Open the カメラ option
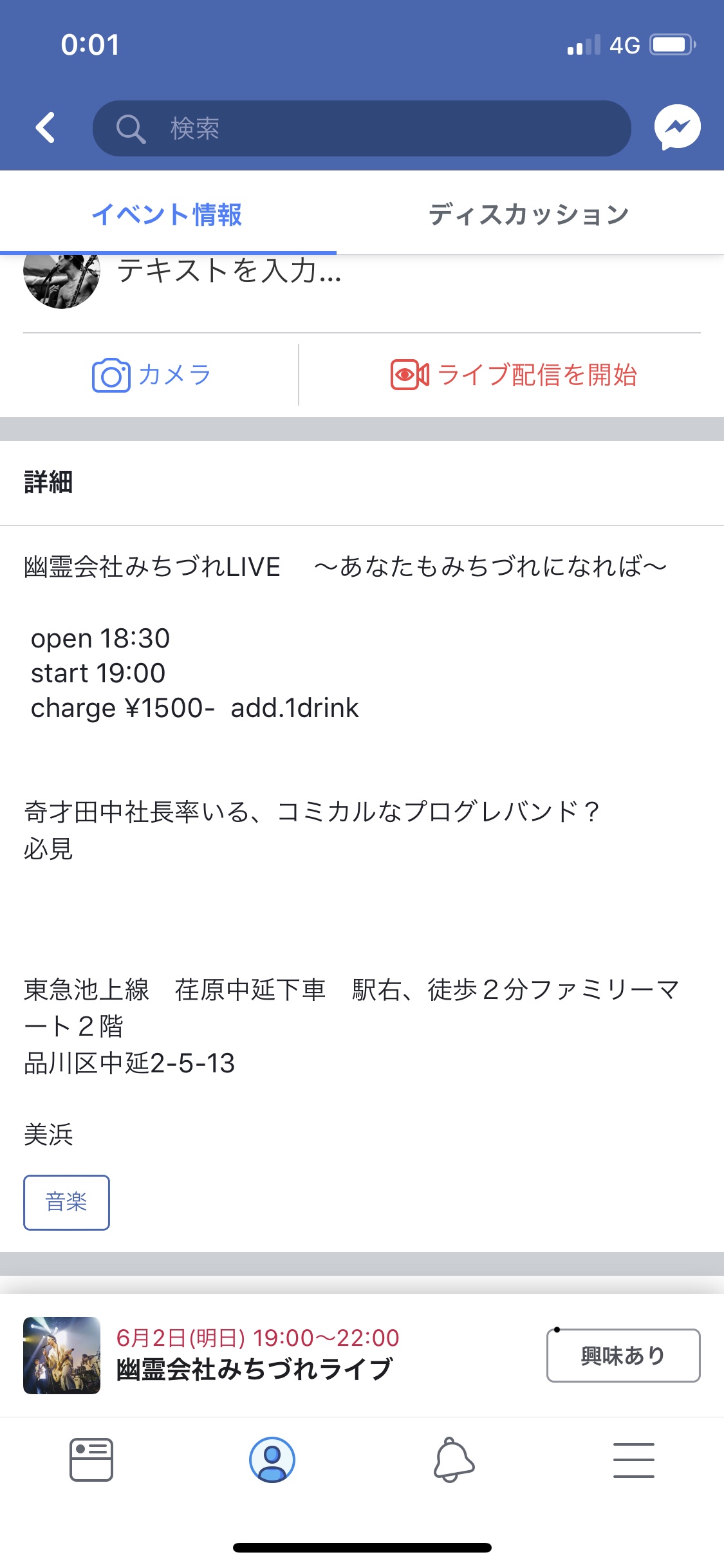This screenshot has width=724, height=1568. [152, 375]
